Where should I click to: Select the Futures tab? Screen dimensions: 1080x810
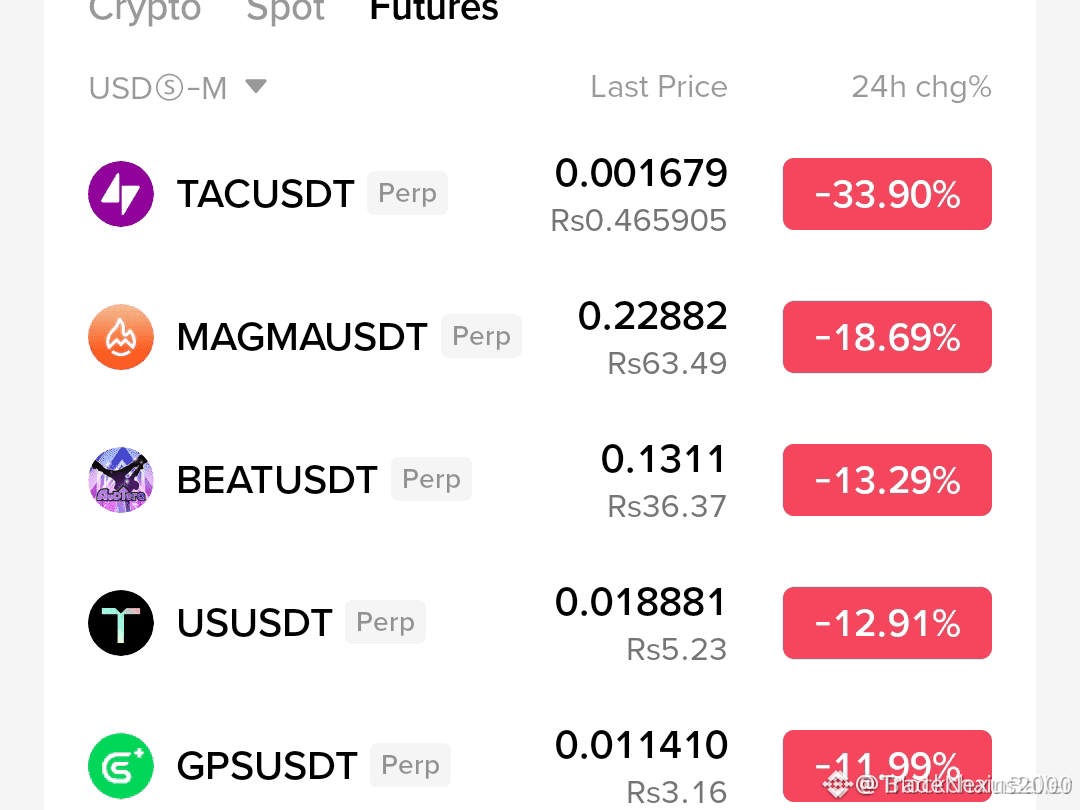(x=434, y=10)
